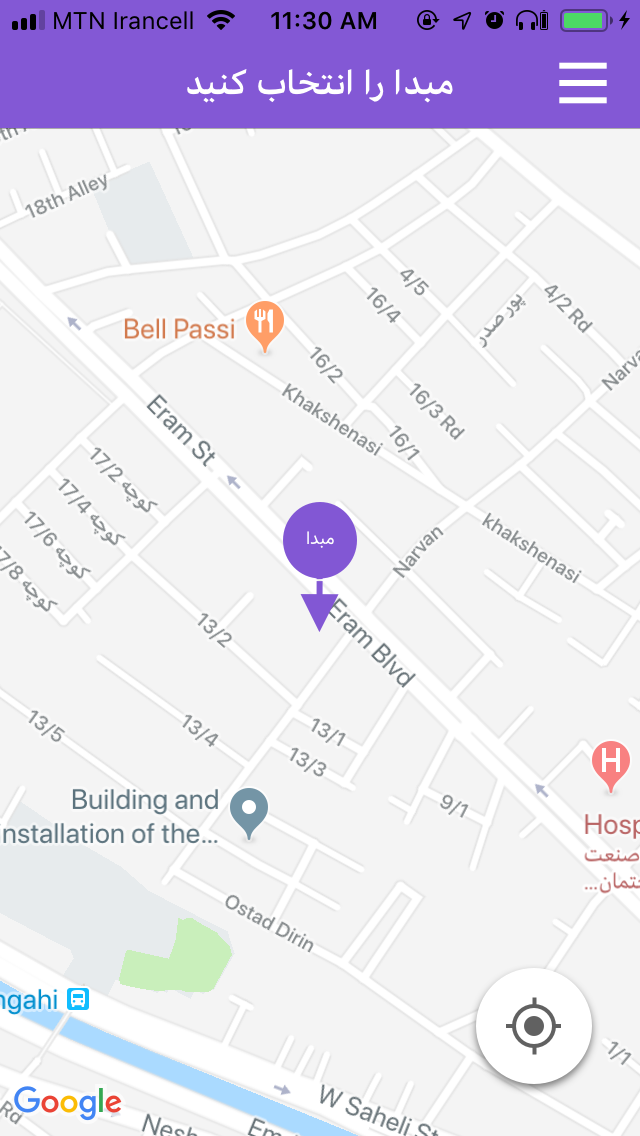Viewport: 640px width, 1136px height.
Task: Open the hospital marker on map
Action: coord(610,764)
